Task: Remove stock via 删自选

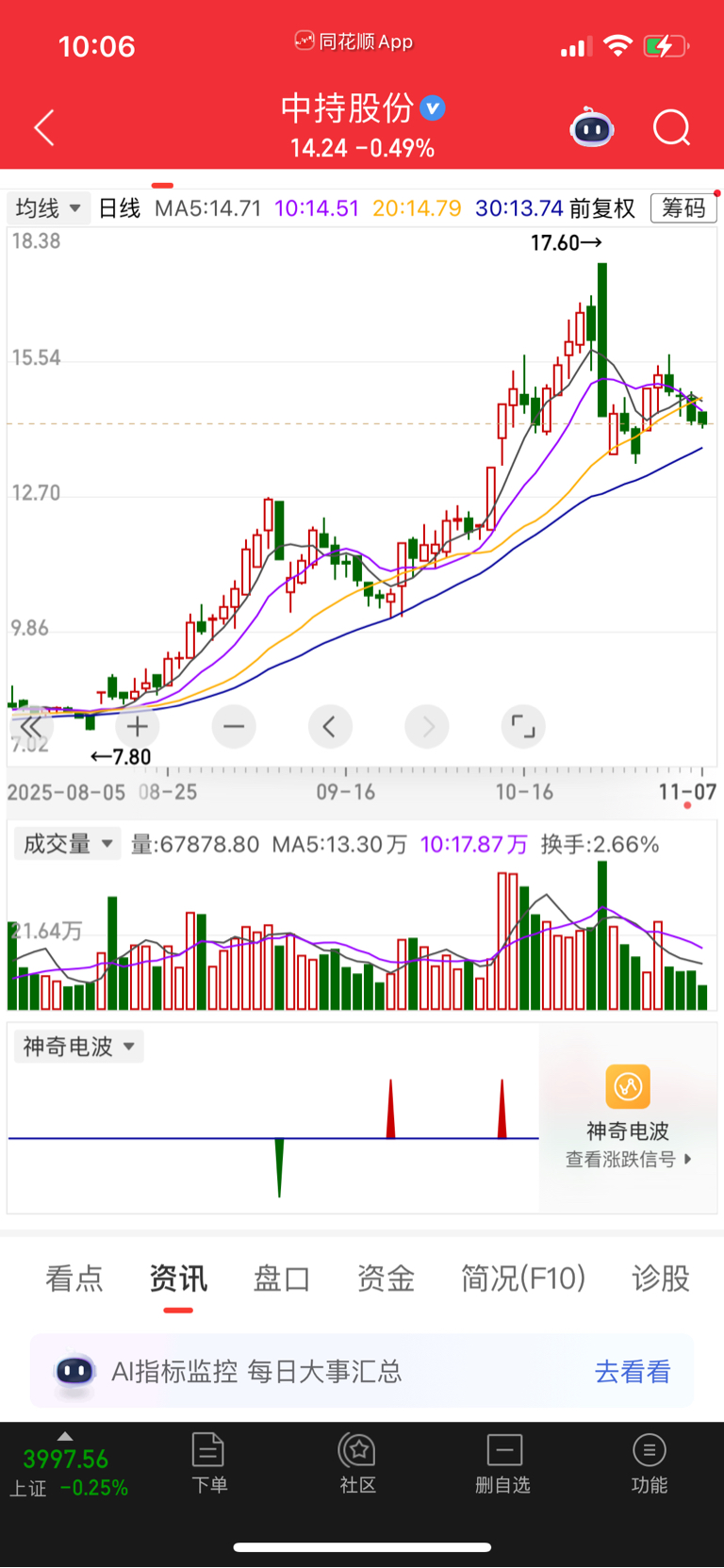Action: click(x=503, y=1462)
